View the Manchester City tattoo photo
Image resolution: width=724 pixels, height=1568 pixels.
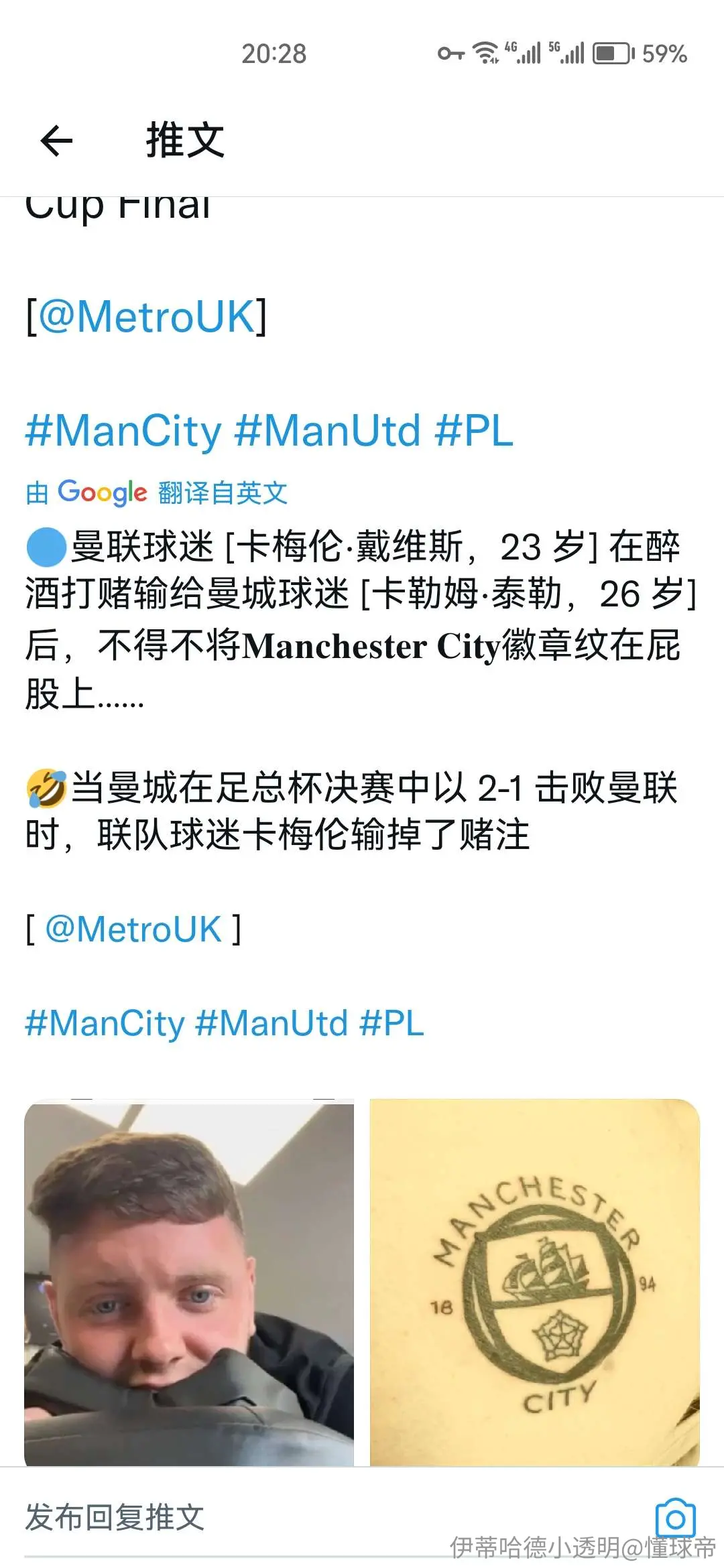pos(535,1283)
